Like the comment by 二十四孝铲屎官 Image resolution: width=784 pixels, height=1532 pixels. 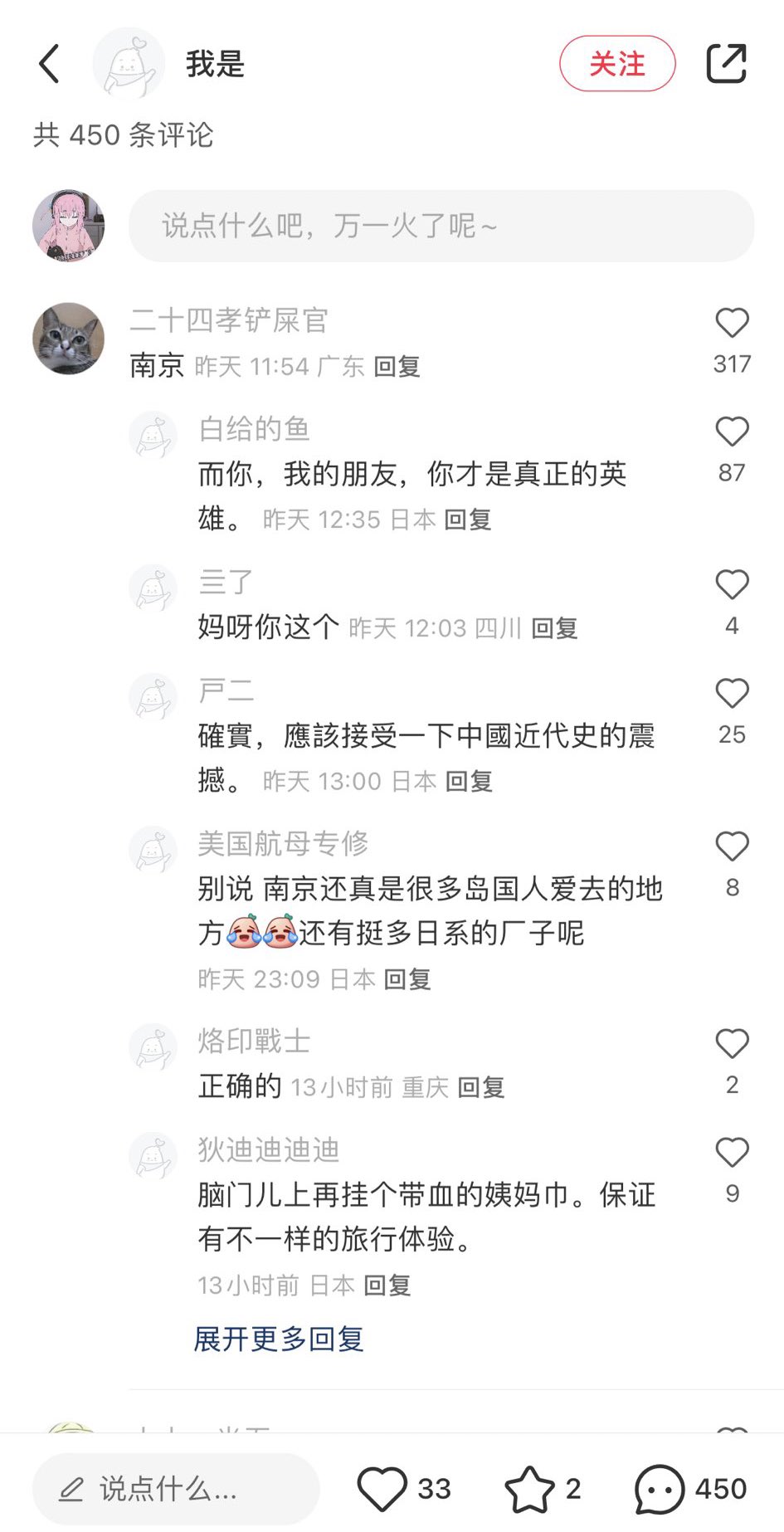pos(732,323)
